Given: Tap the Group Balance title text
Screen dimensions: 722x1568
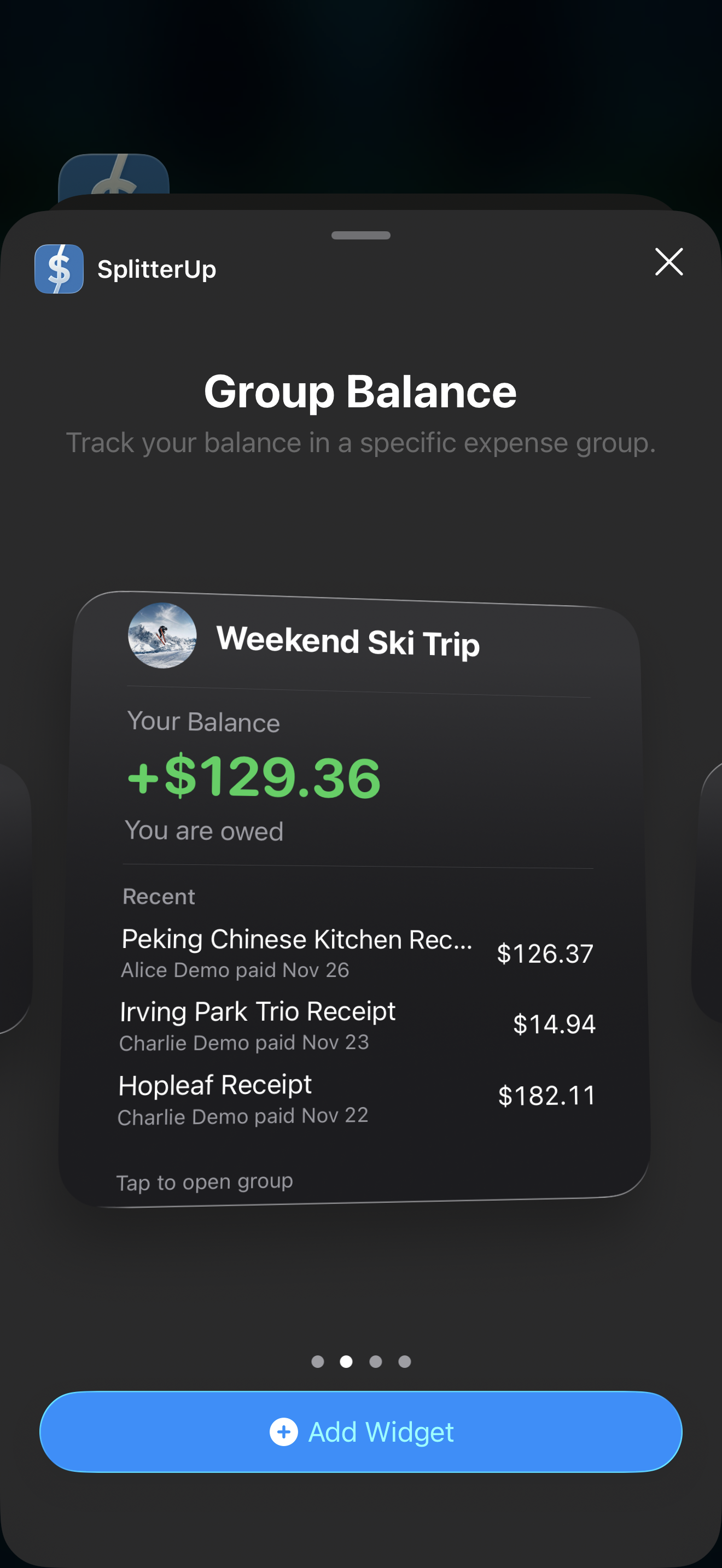Looking at the screenshot, I should 360,391.
